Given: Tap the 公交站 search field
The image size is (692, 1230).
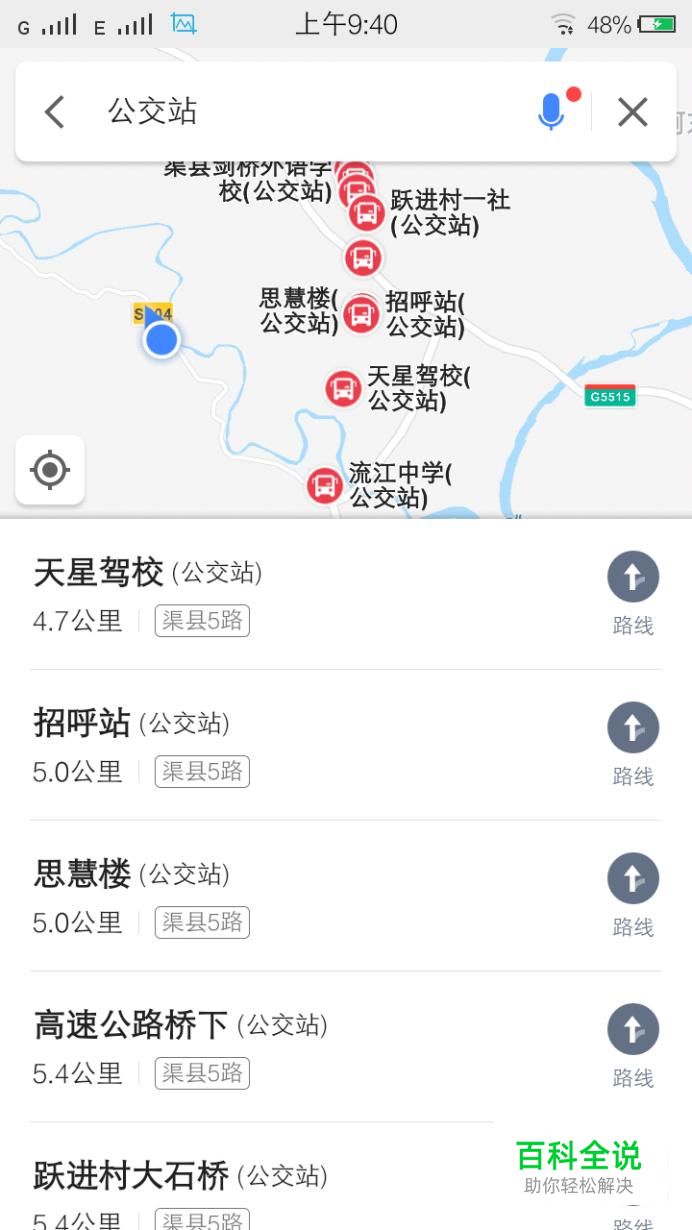Looking at the screenshot, I should (x=300, y=112).
